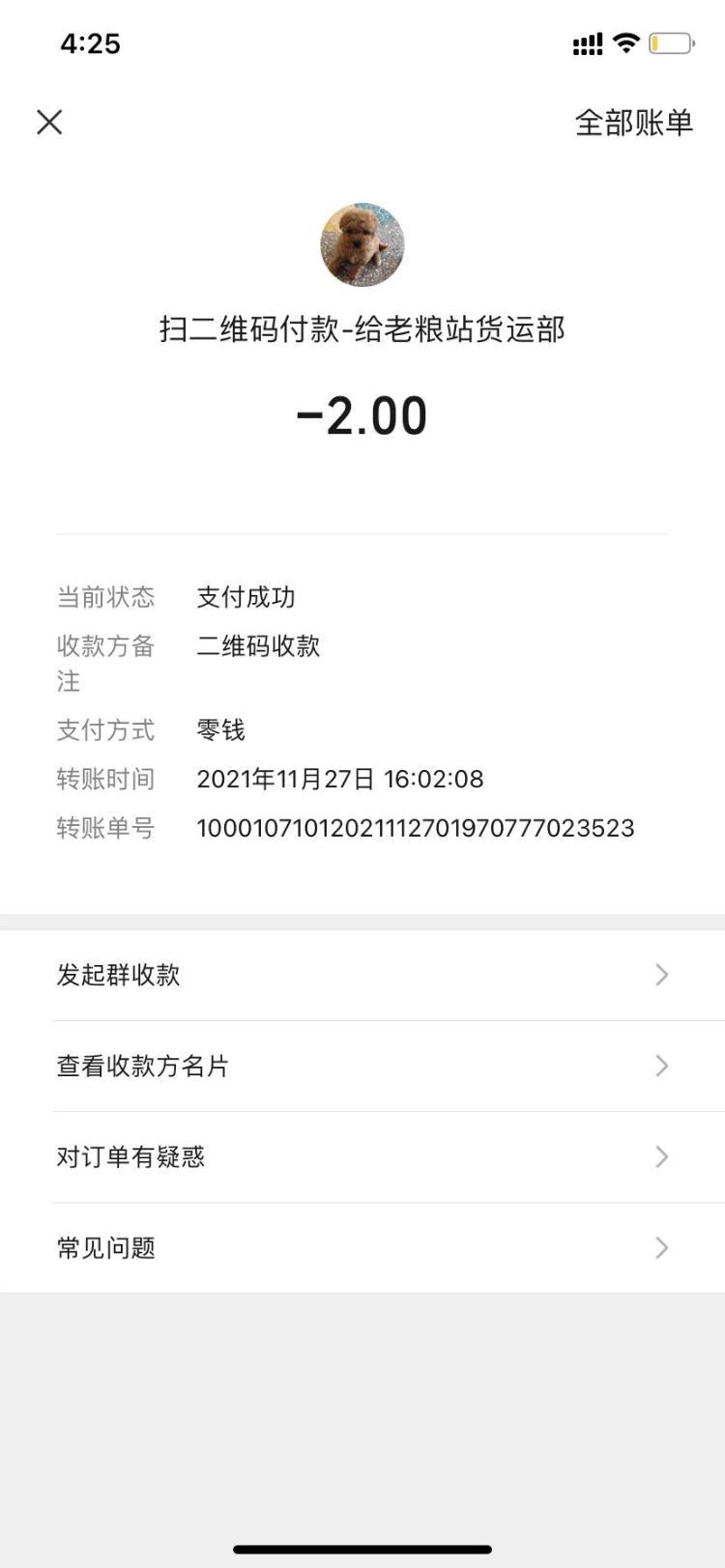Select the 转账单号 transaction number
Viewport: 725px width, 1568px height.
(x=415, y=828)
